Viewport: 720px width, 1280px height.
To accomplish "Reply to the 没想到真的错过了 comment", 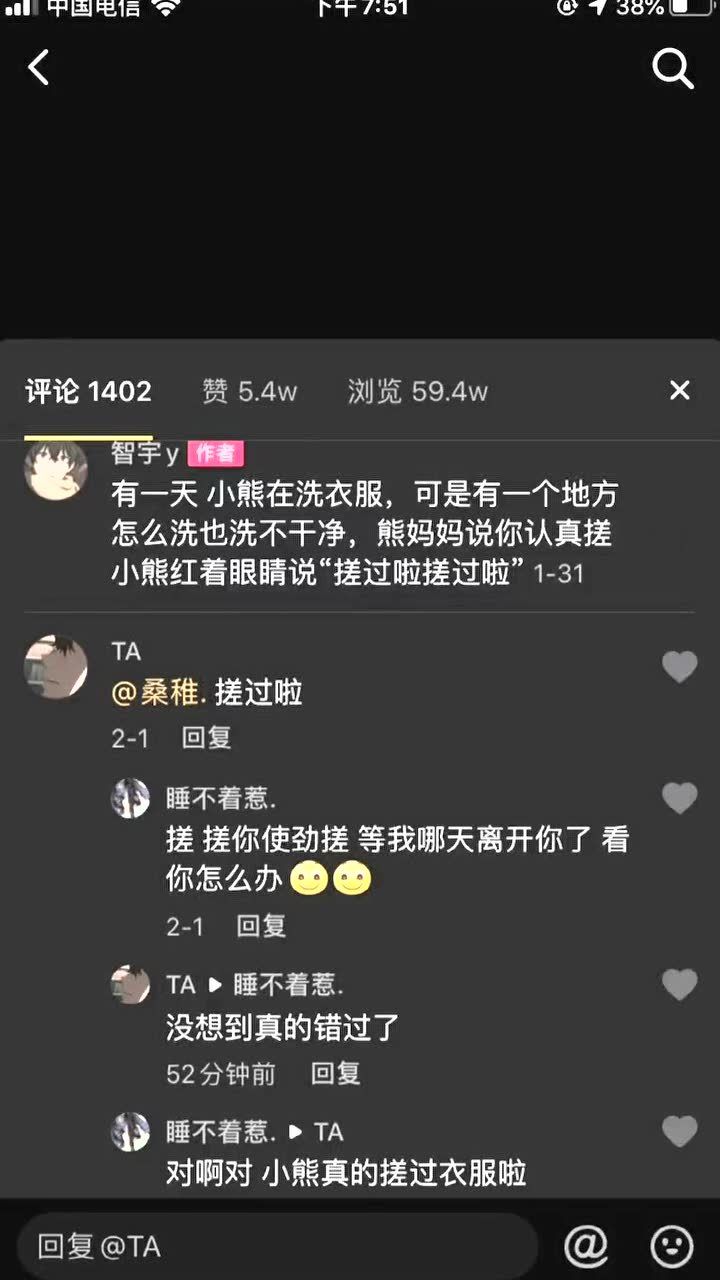I will (x=335, y=1074).
